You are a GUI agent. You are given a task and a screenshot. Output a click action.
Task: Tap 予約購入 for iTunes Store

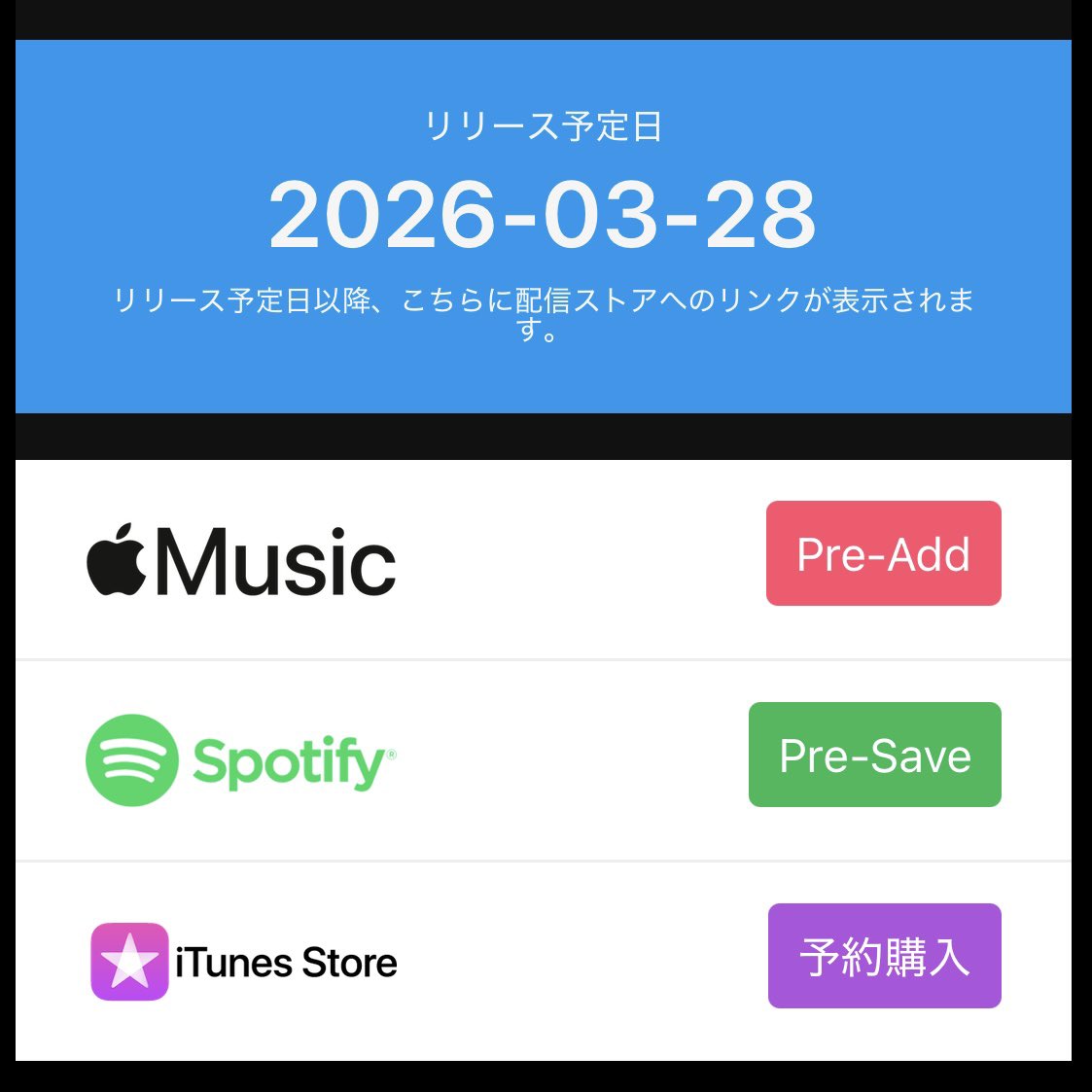(884, 956)
